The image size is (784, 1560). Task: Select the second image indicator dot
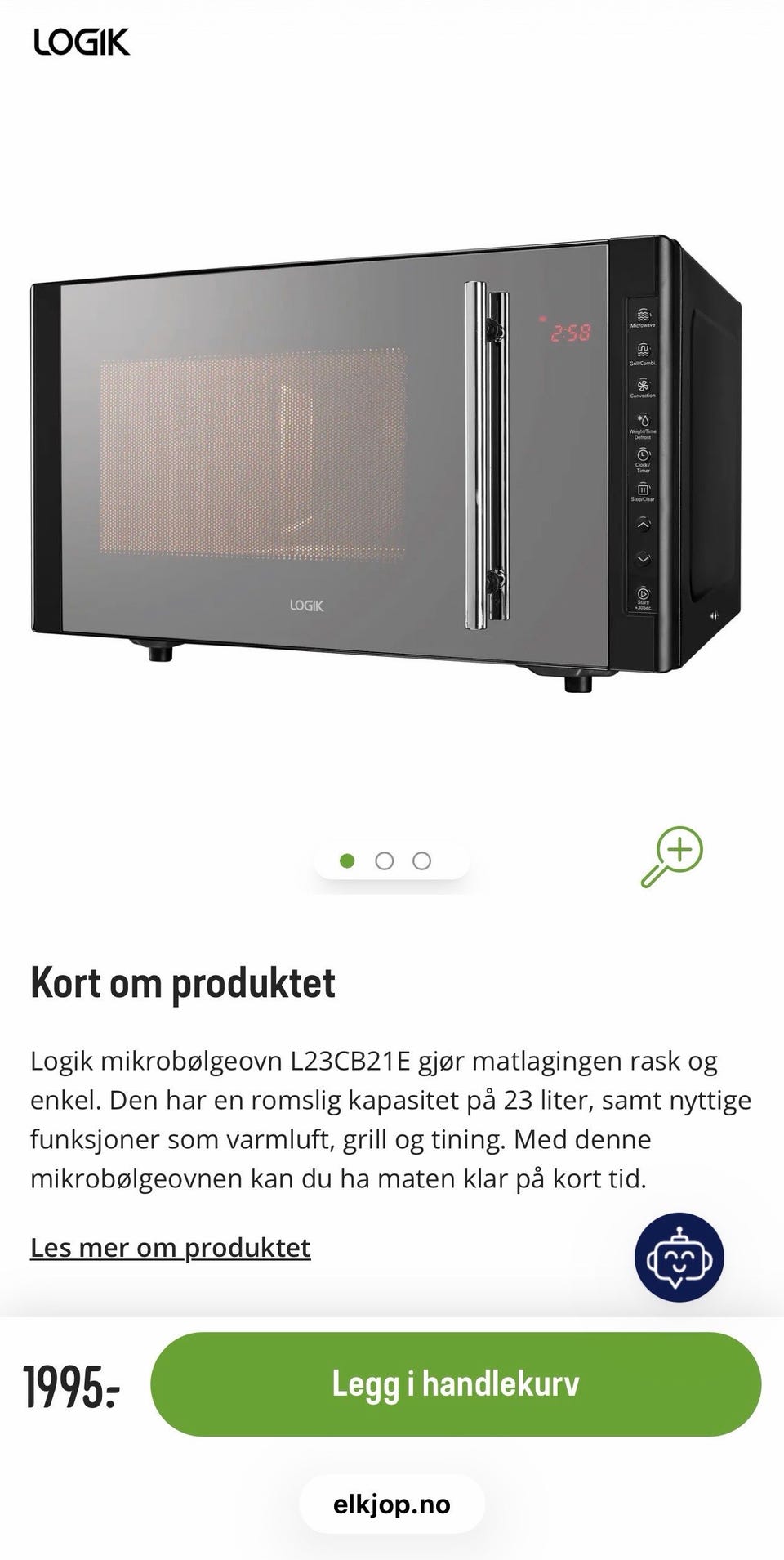click(385, 861)
